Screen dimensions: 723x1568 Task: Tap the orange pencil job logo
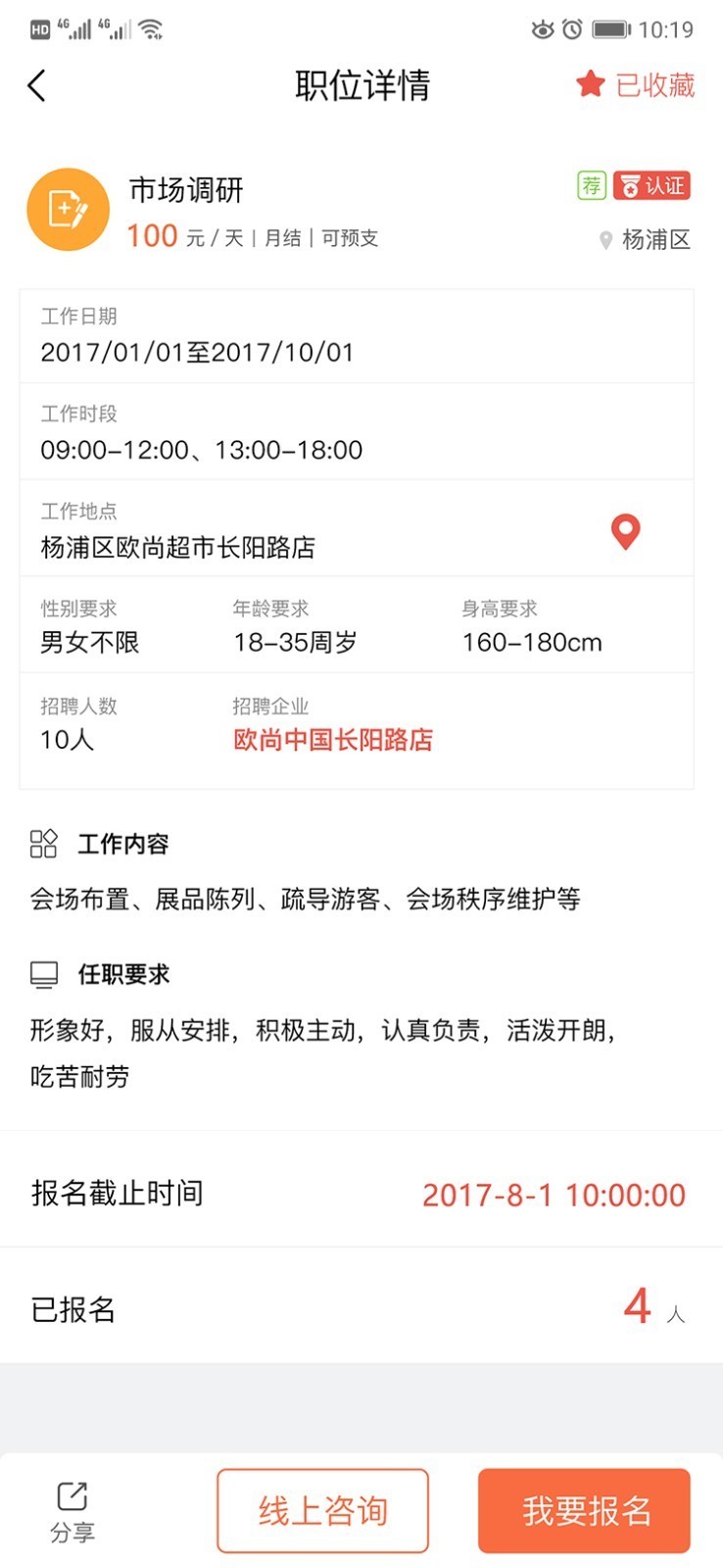pos(69,210)
